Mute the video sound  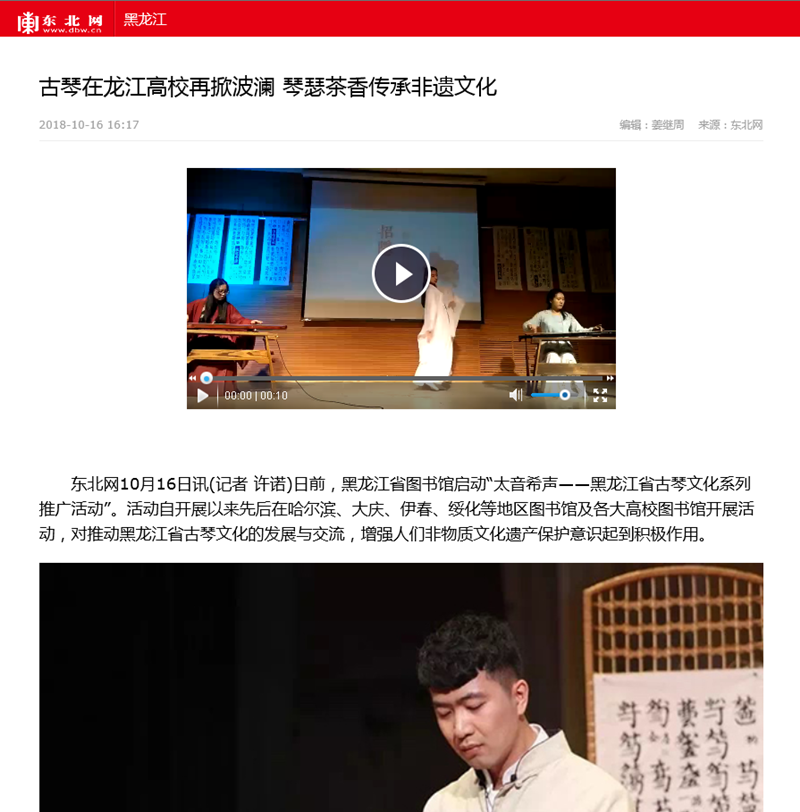click(516, 395)
